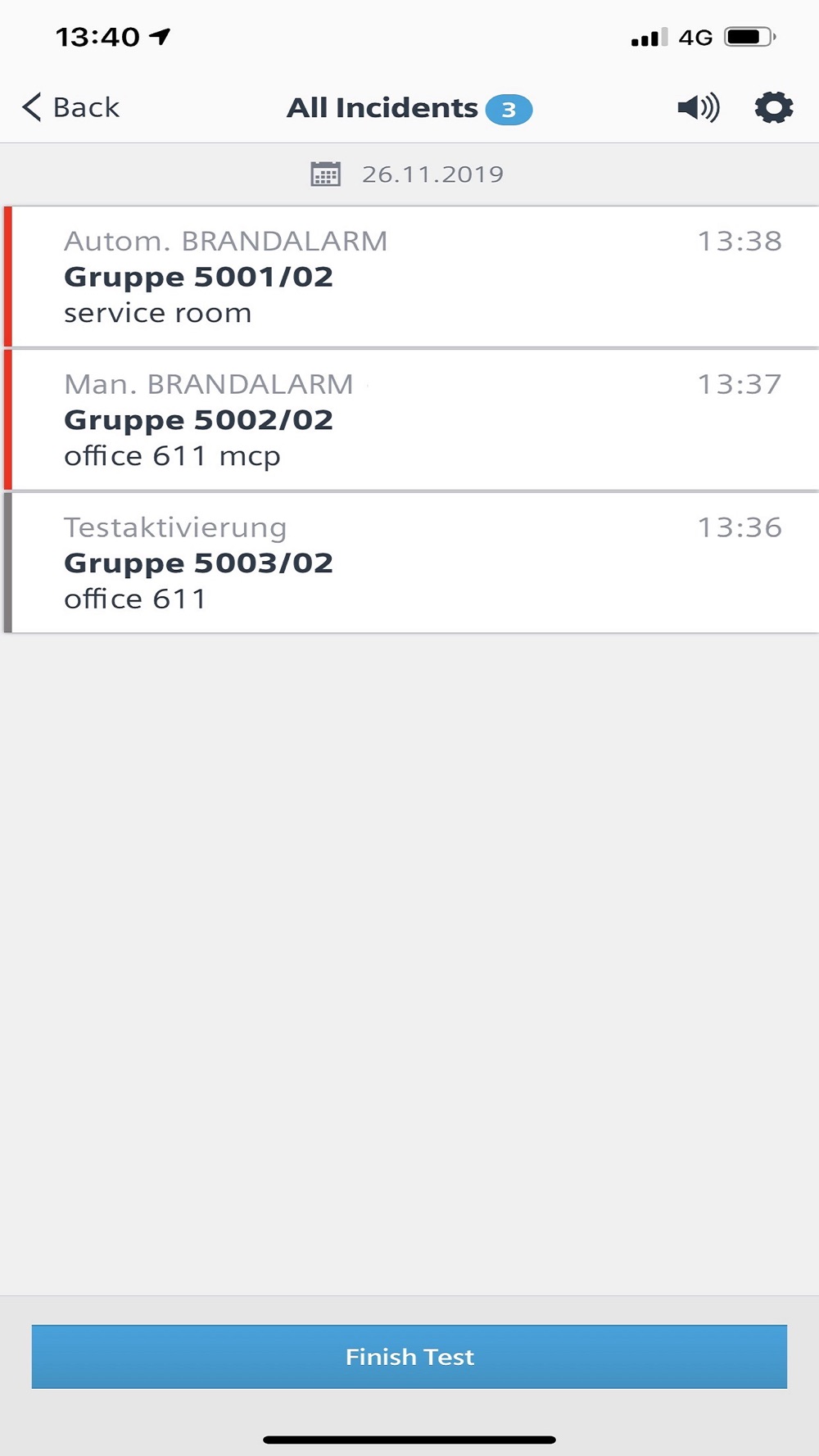This screenshot has width=819, height=1456.
Task: Open the Gruppe 5002/02 office 611 mcp incident
Action: coord(411,419)
